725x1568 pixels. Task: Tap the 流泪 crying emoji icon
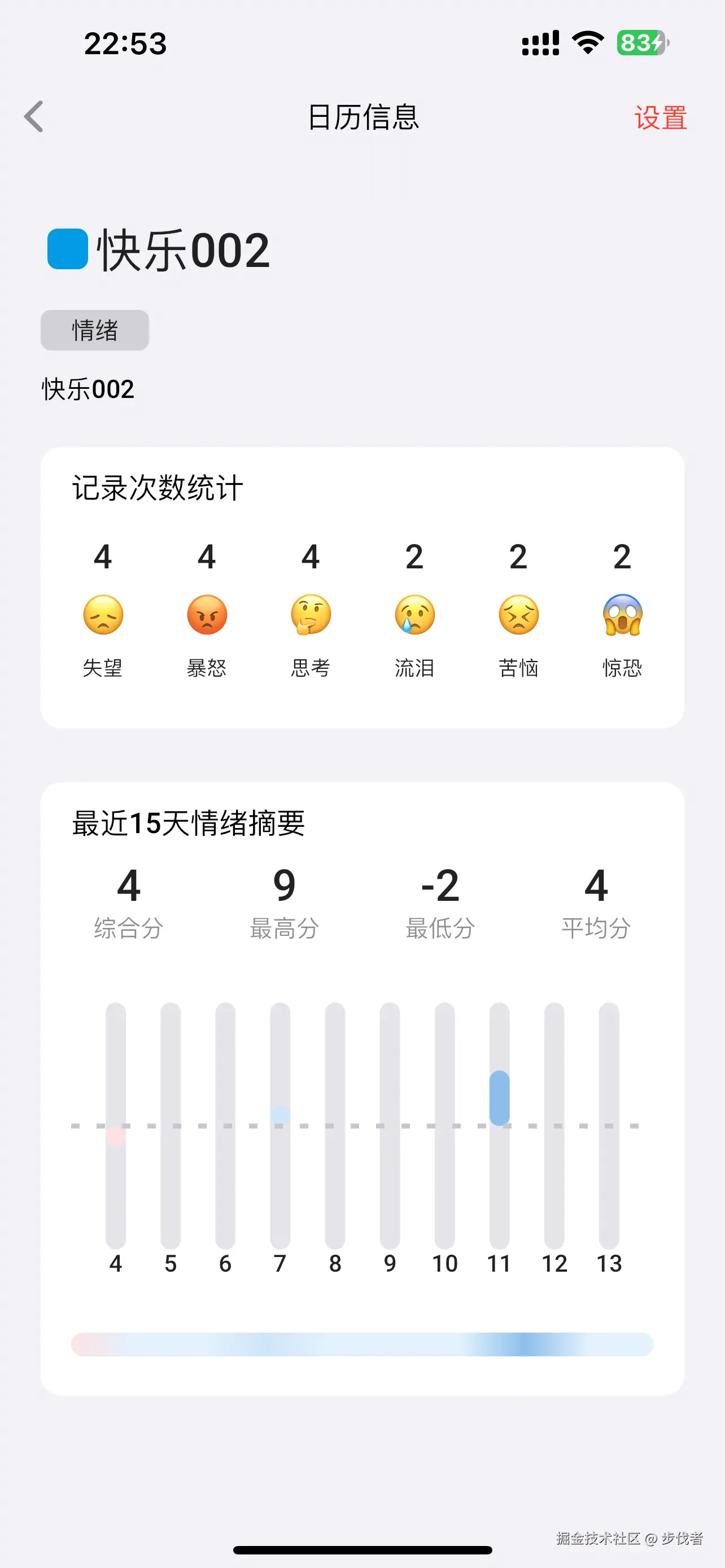coord(414,615)
